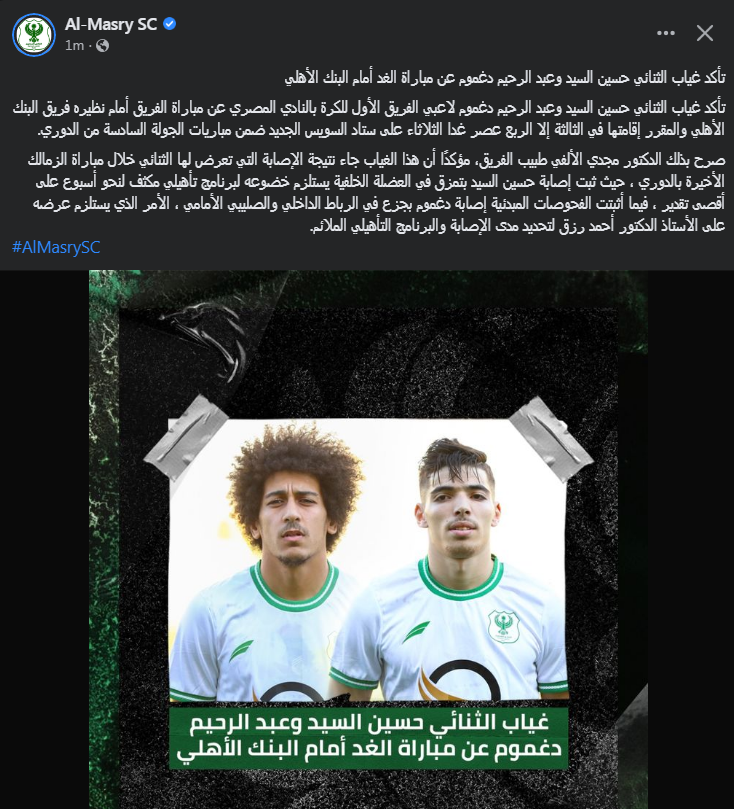Tap the #AlMasrySC hashtag
The image size is (734, 809).
[56, 246]
